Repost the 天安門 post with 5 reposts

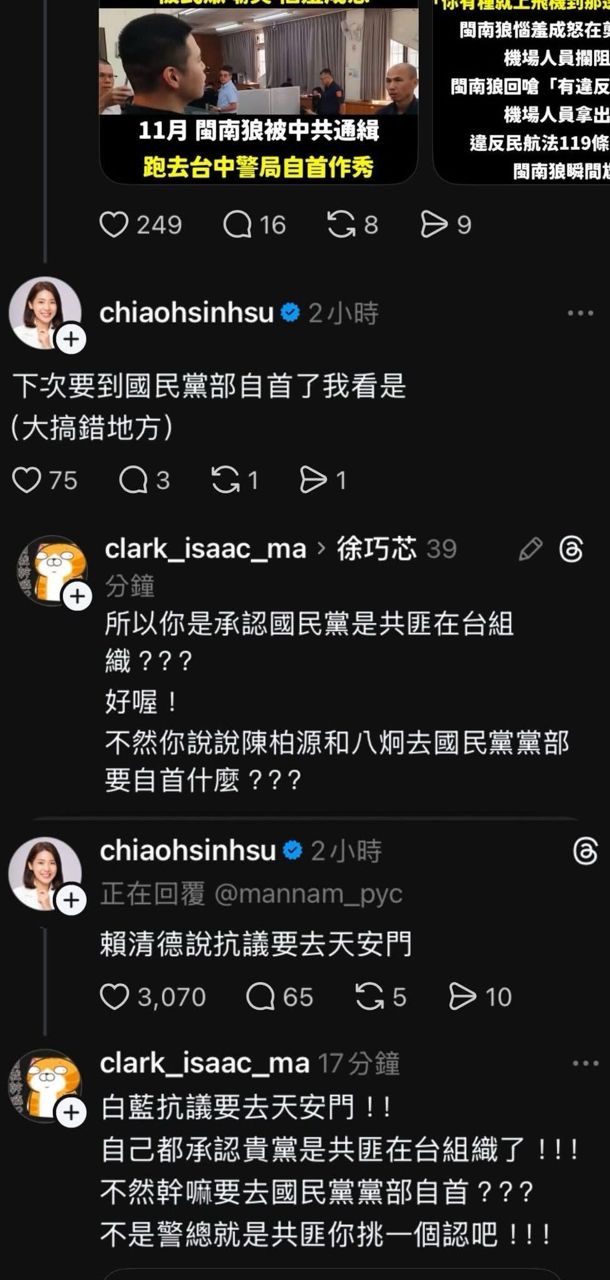(x=369, y=996)
